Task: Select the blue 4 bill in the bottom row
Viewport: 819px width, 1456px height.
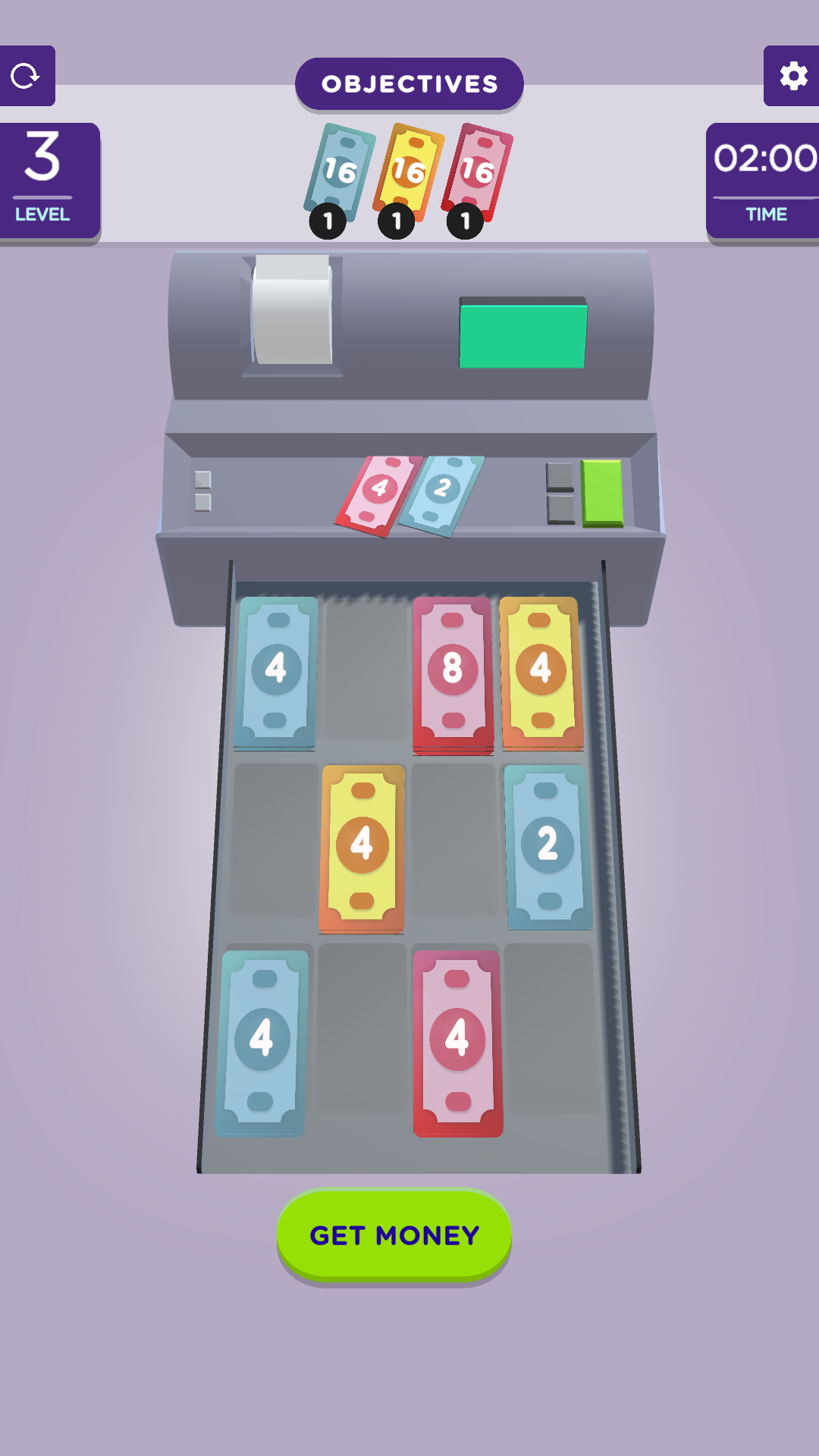Action: tap(262, 1042)
